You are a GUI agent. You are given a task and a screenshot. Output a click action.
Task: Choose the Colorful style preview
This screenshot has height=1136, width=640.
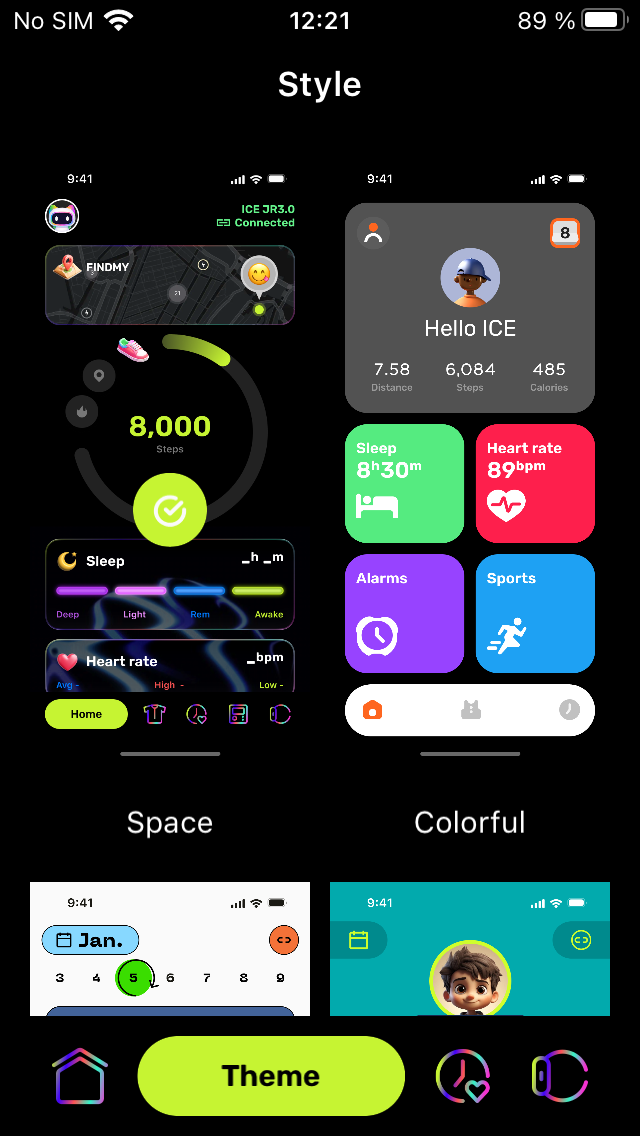click(x=470, y=460)
